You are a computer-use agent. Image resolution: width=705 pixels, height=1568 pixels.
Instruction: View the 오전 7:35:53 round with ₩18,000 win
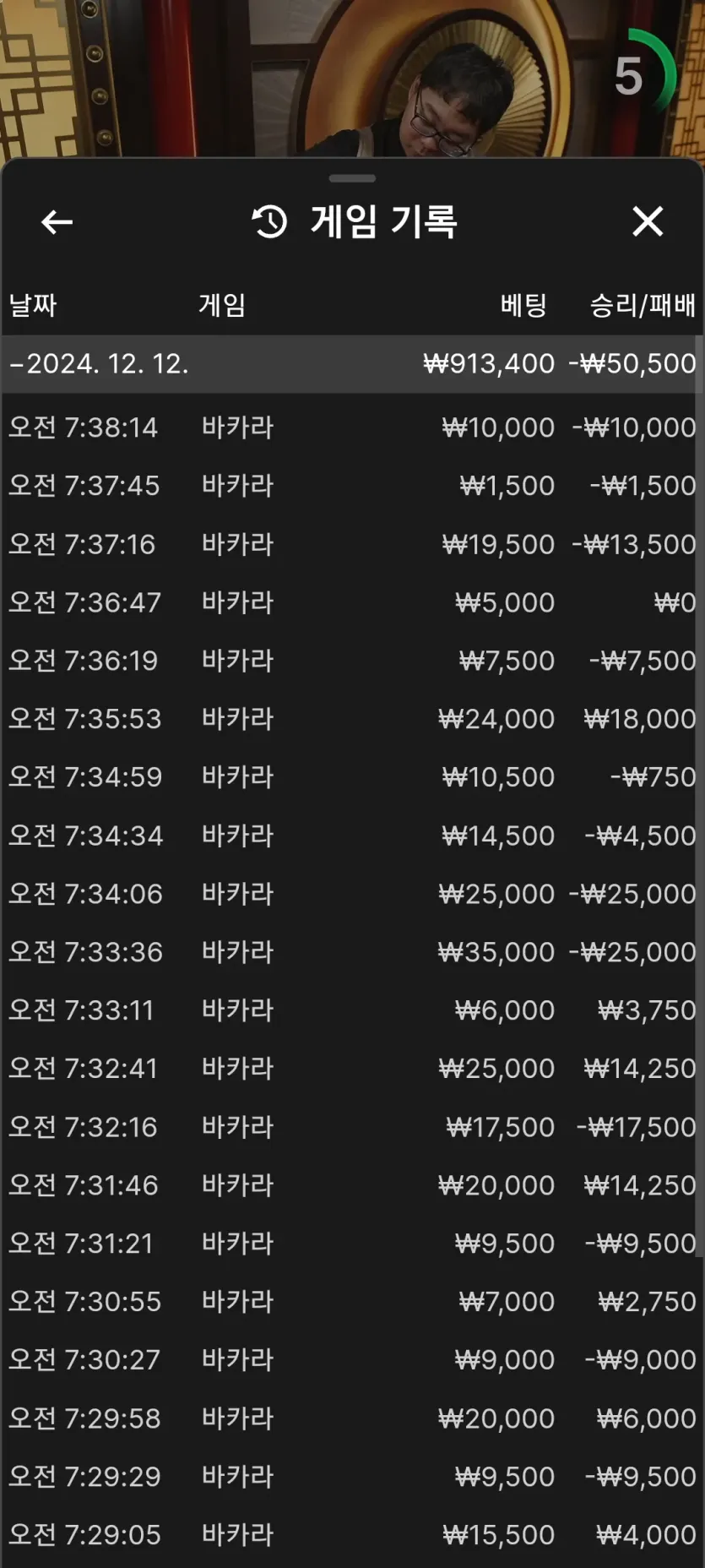click(x=352, y=719)
